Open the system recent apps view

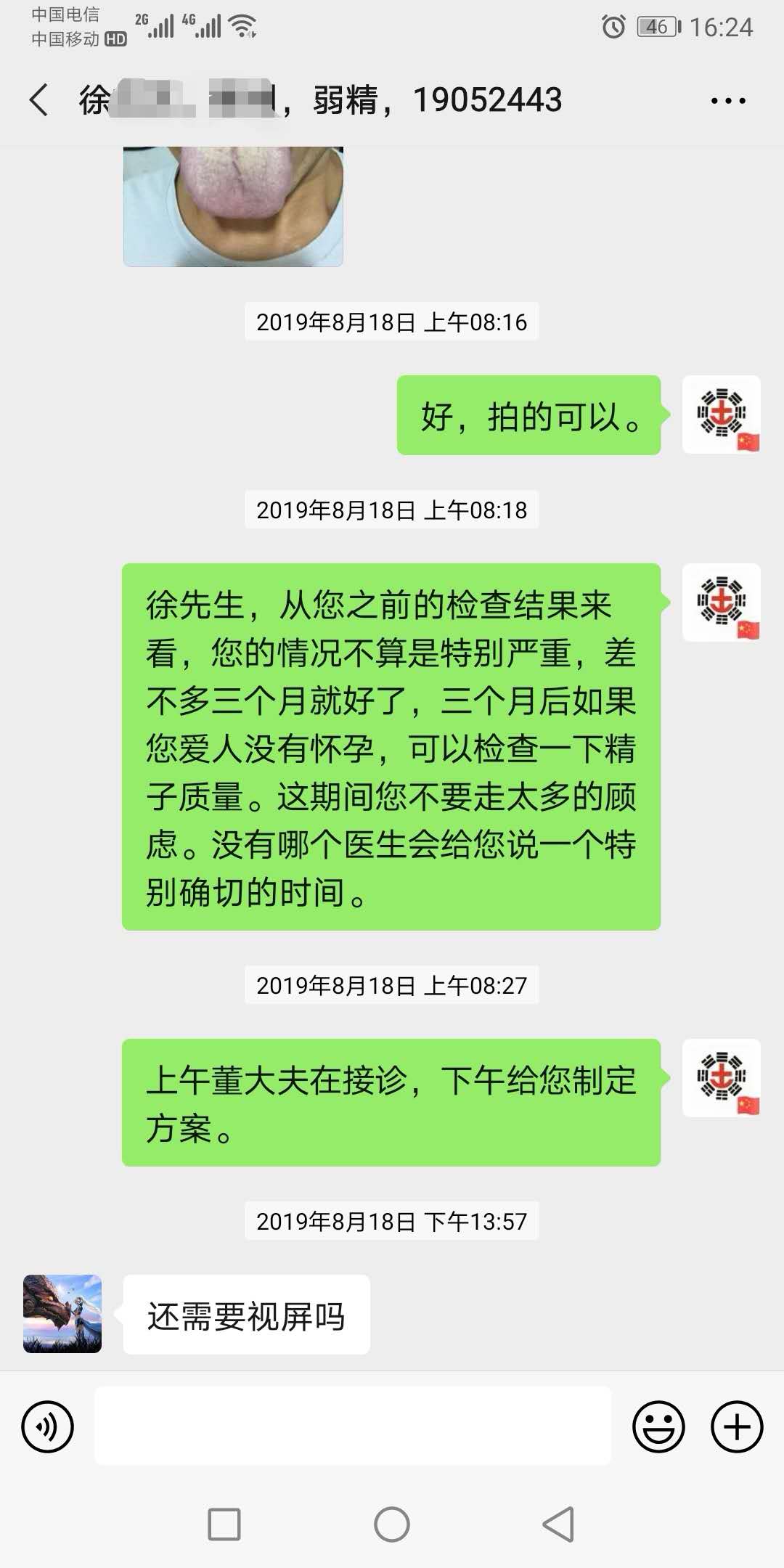click(224, 1524)
